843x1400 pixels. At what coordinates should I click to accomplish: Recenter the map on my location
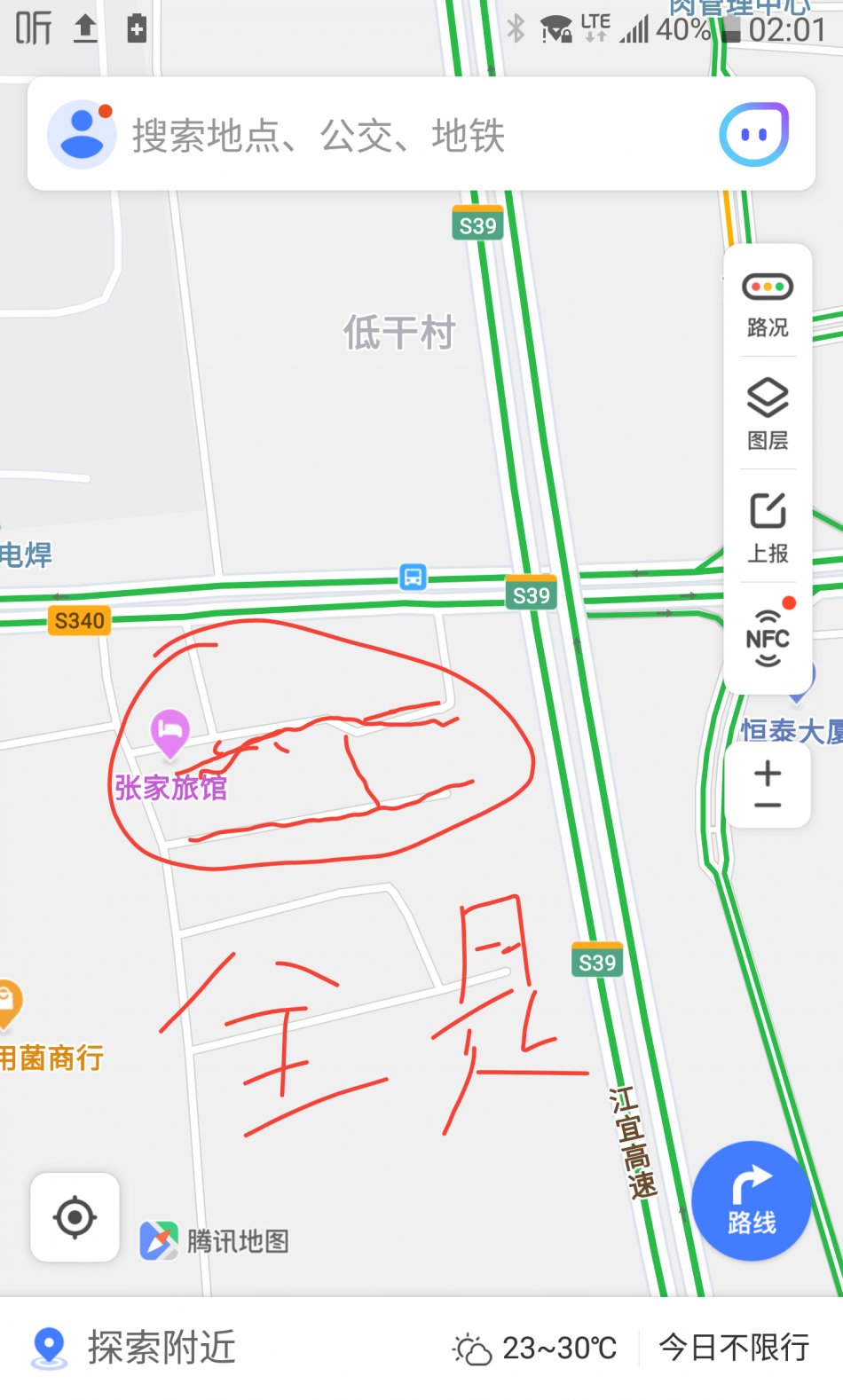(75, 1216)
